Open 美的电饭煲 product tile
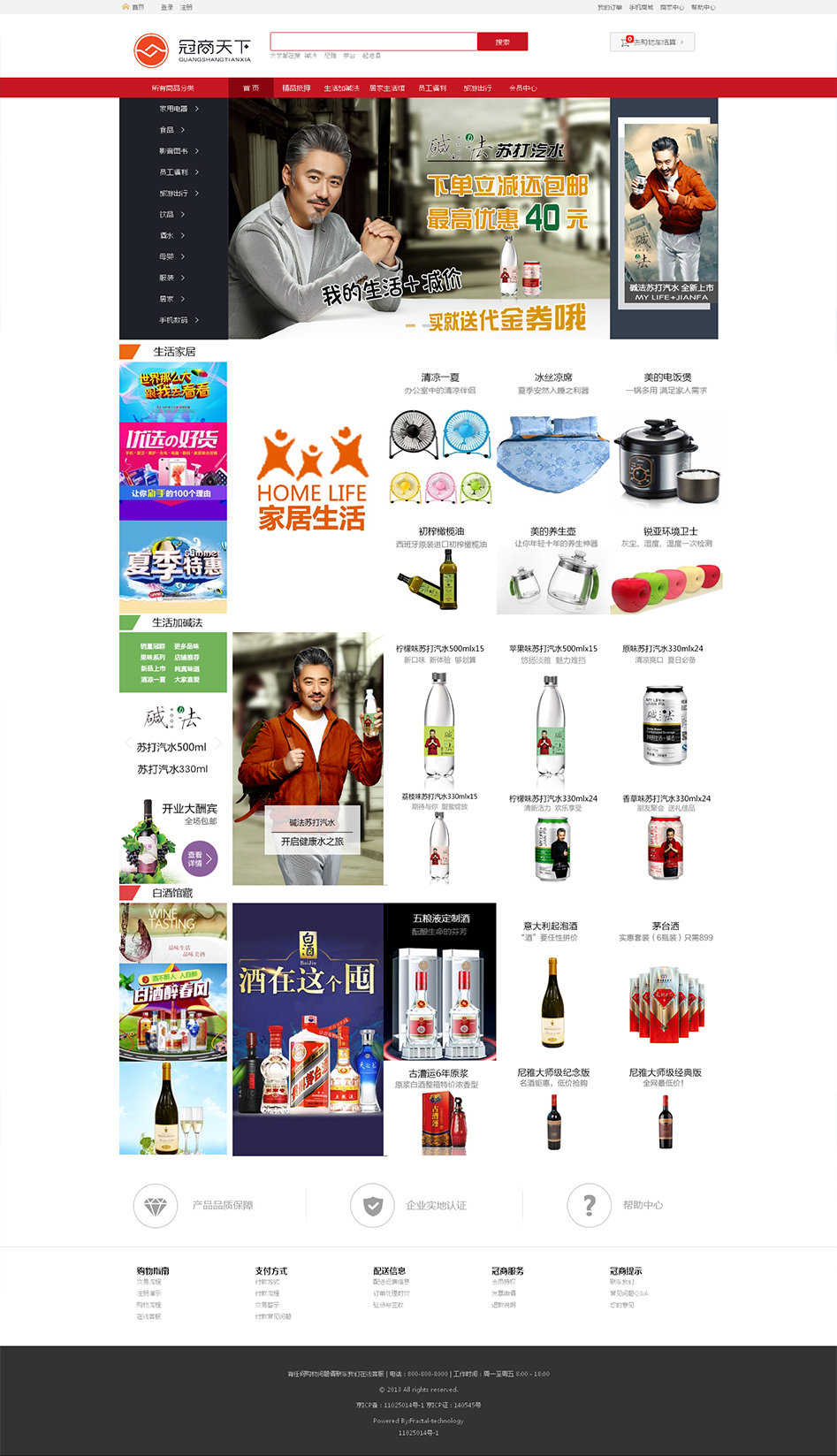 [x=667, y=442]
